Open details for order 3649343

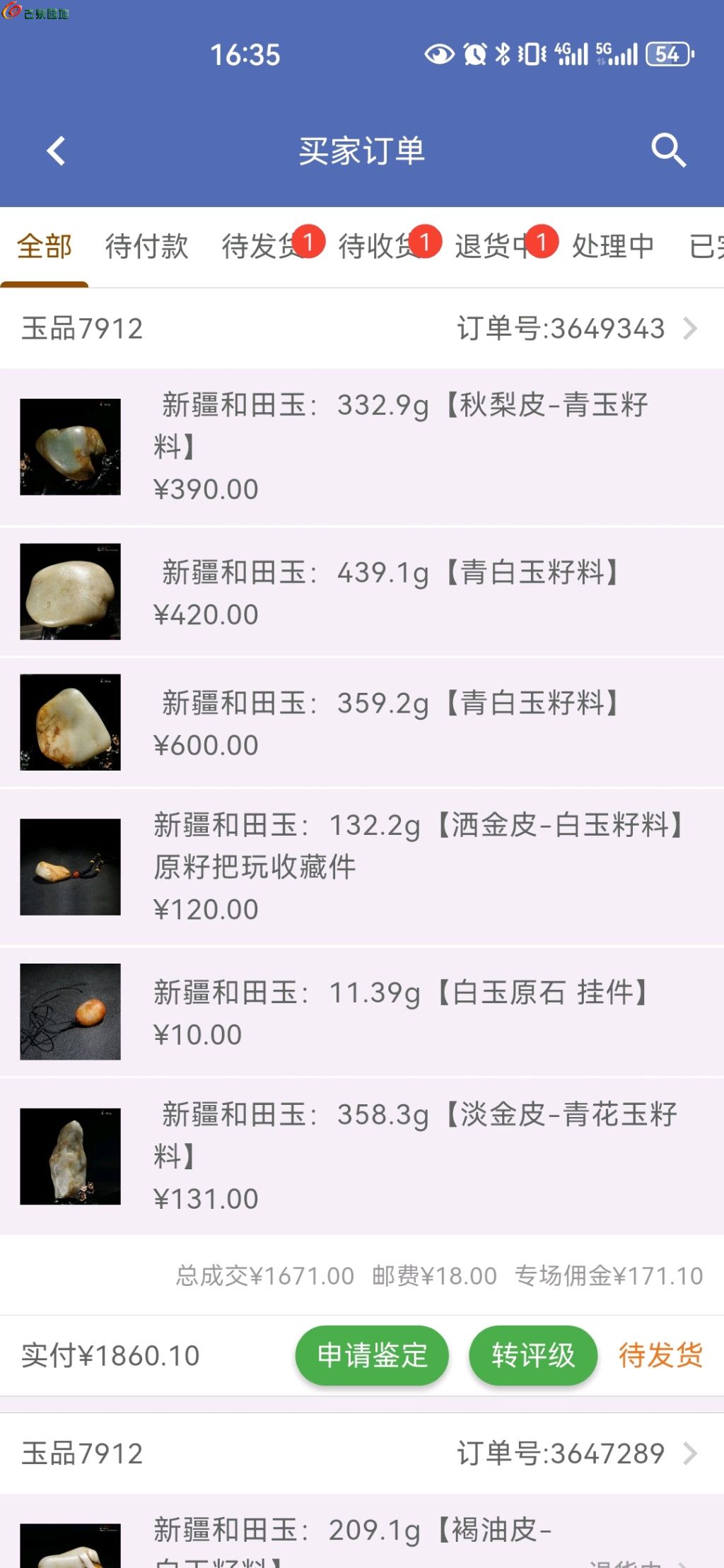pyautogui.click(x=576, y=329)
